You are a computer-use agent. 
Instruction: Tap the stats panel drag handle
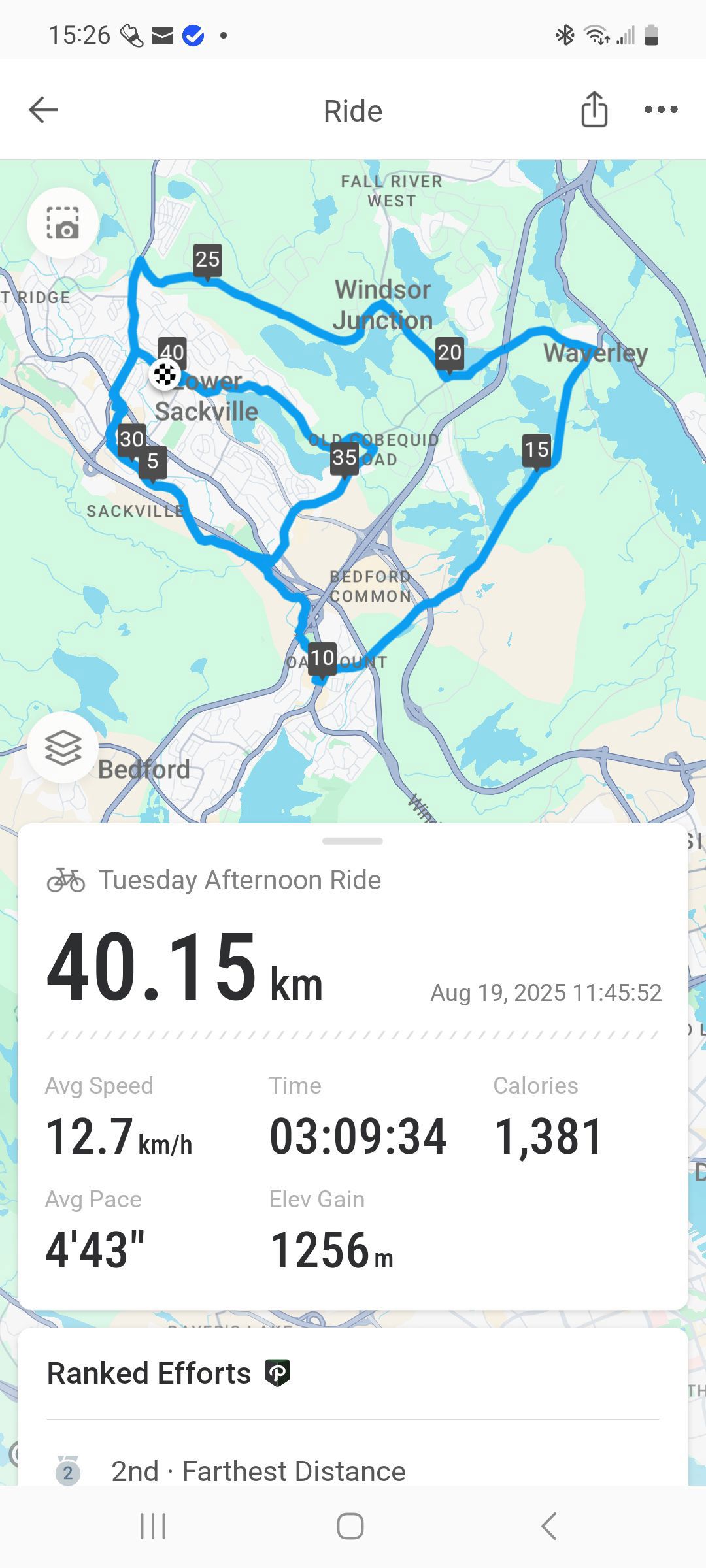pos(352,841)
